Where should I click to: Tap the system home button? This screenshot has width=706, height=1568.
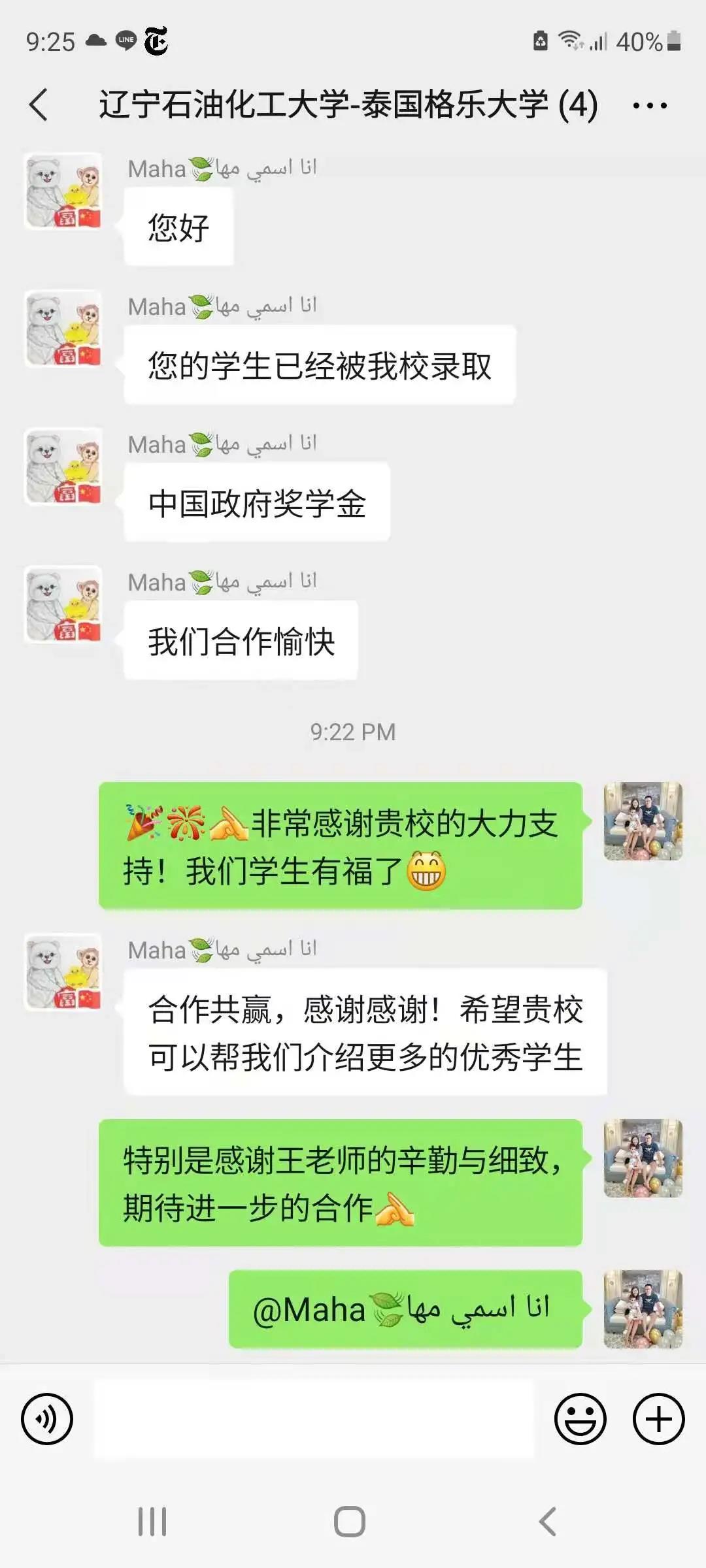350,1522
